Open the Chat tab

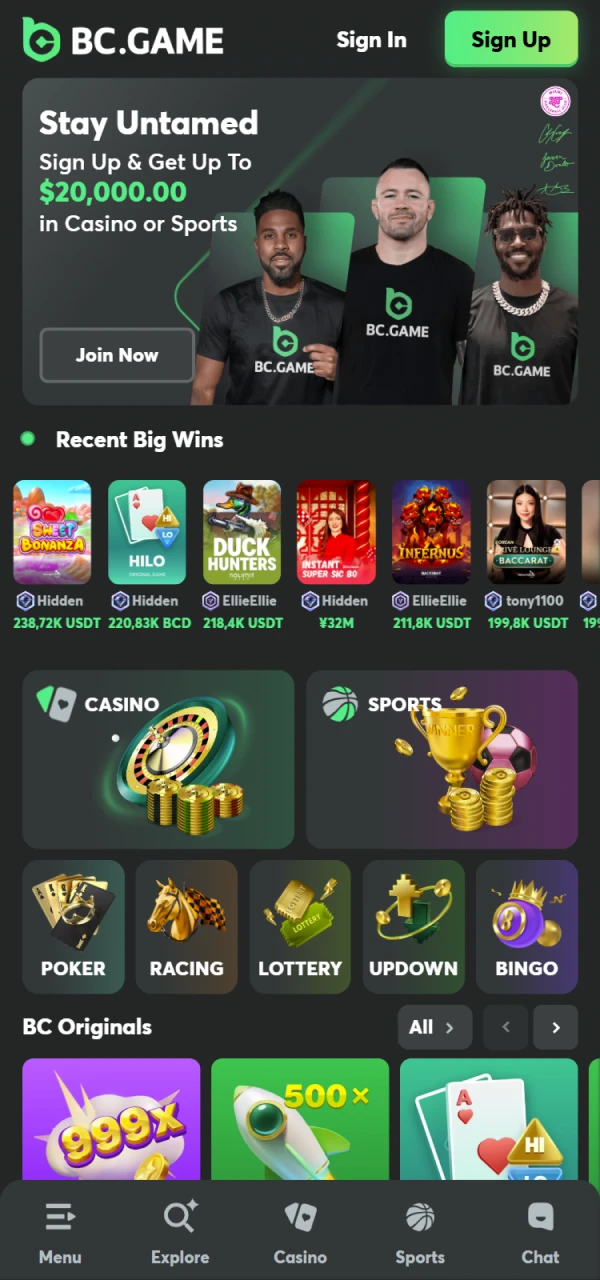pos(540,1232)
